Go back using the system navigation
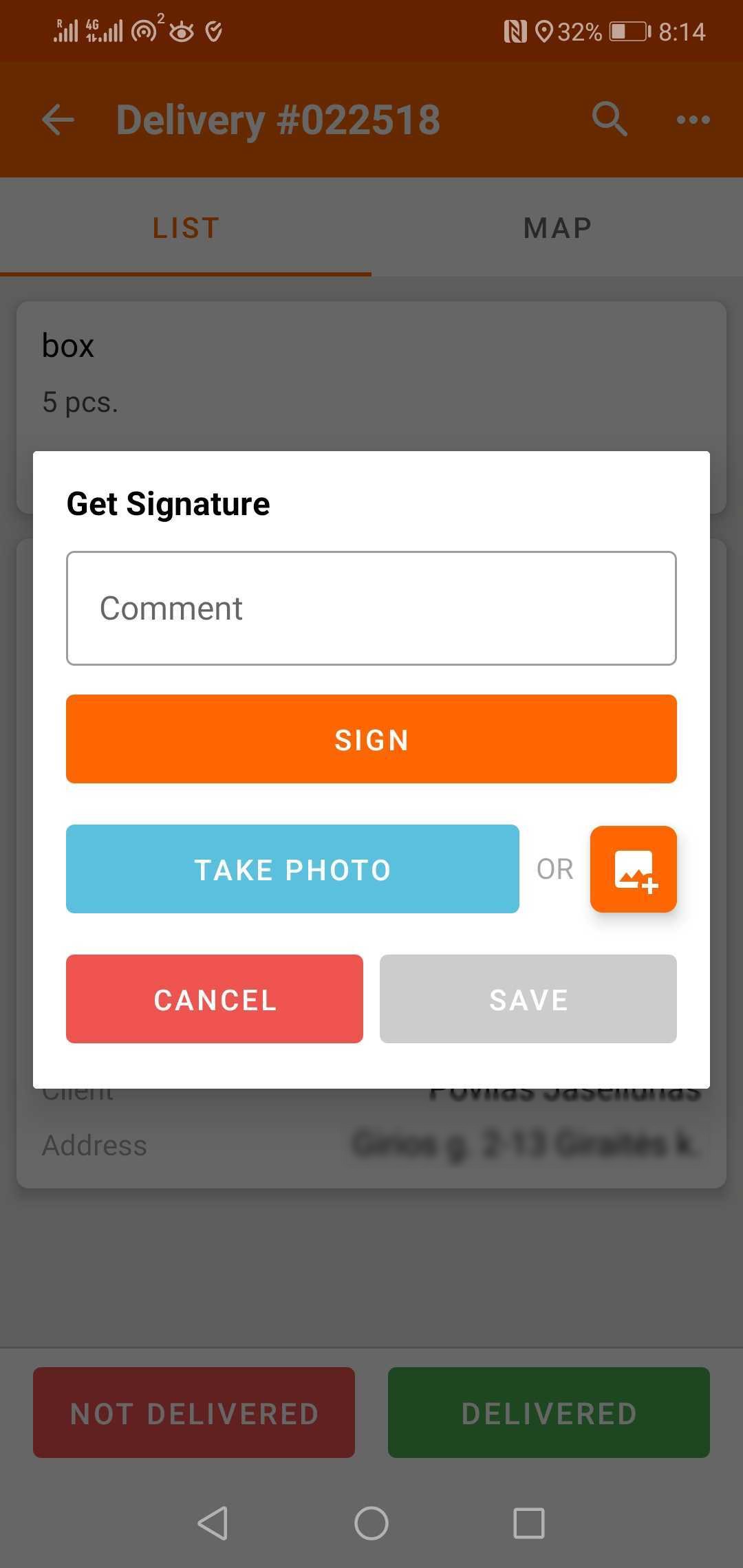The width and height of the screenshot is (743, 1568). [x=213, y=1523]
